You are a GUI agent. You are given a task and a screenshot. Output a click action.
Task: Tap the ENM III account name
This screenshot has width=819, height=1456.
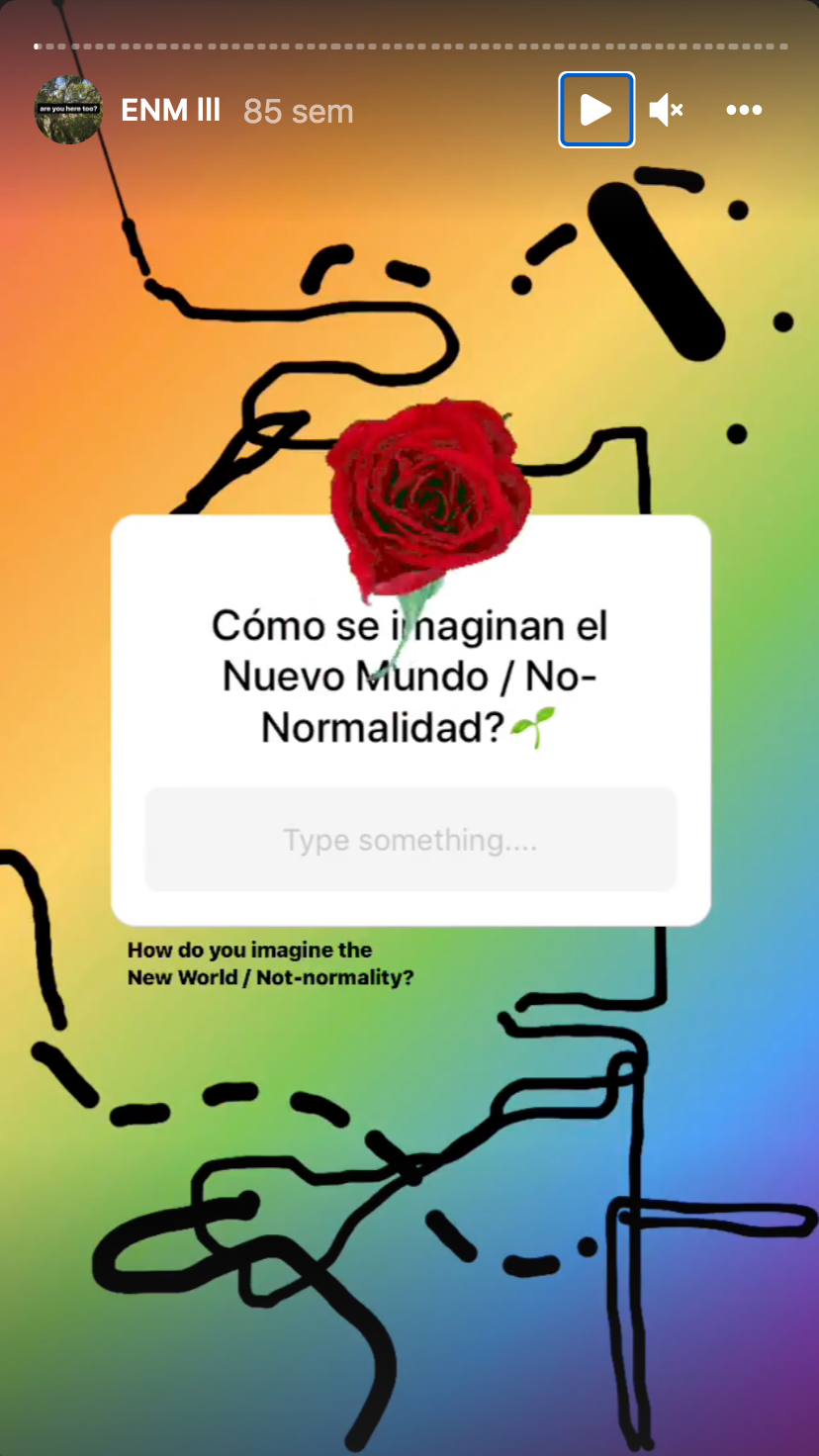click(170, 110)
